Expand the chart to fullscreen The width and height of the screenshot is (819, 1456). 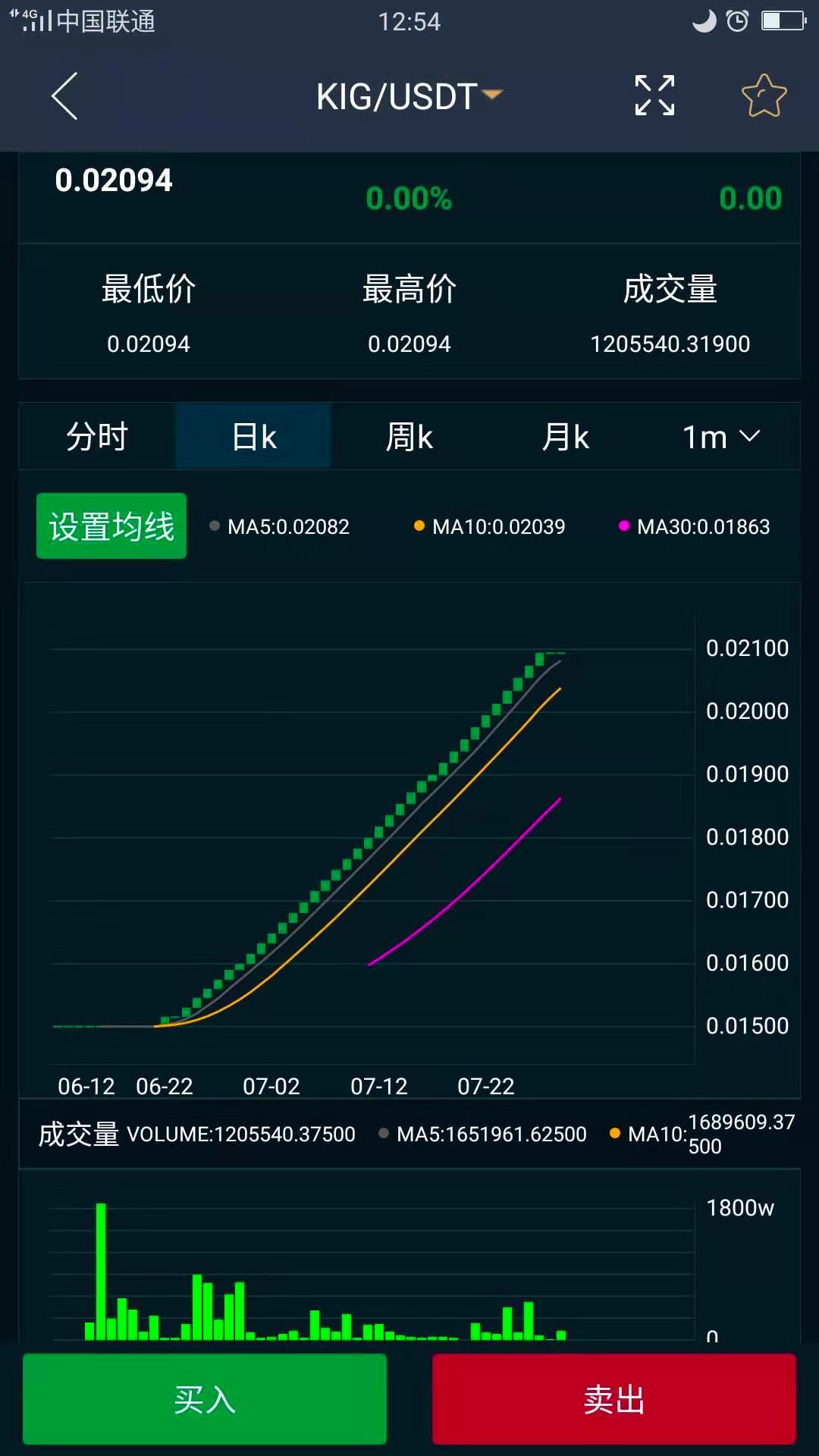click(x=654, y=96)
